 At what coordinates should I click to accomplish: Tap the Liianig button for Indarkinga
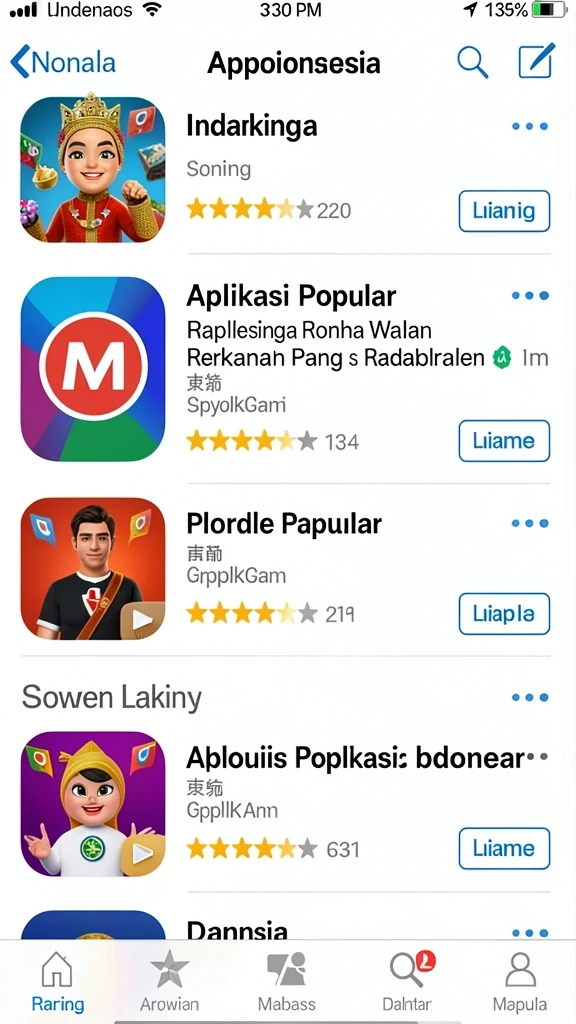click(x=504, y=211)
